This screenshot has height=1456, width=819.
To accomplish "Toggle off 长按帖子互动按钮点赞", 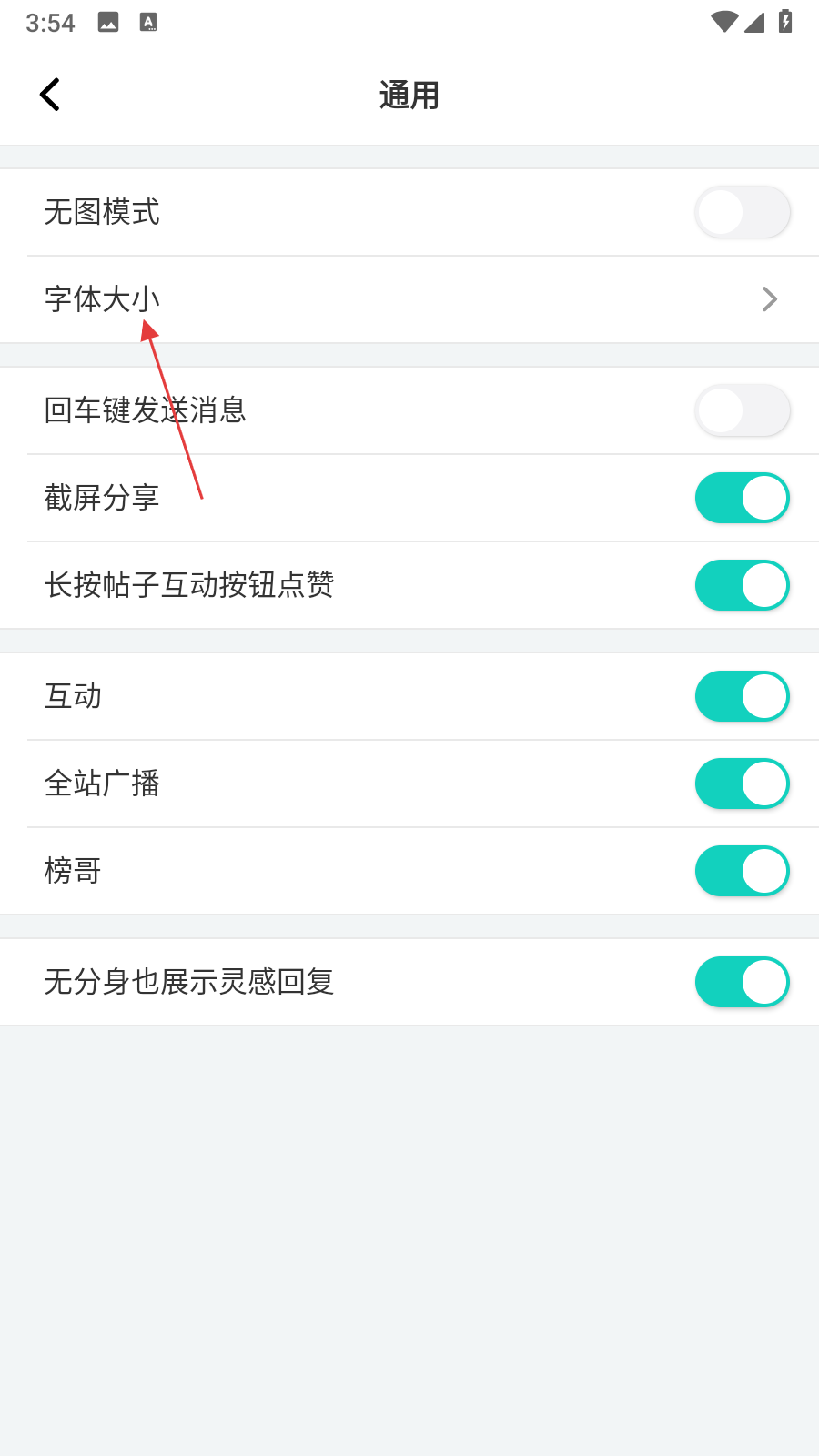I will coord(742,585).
